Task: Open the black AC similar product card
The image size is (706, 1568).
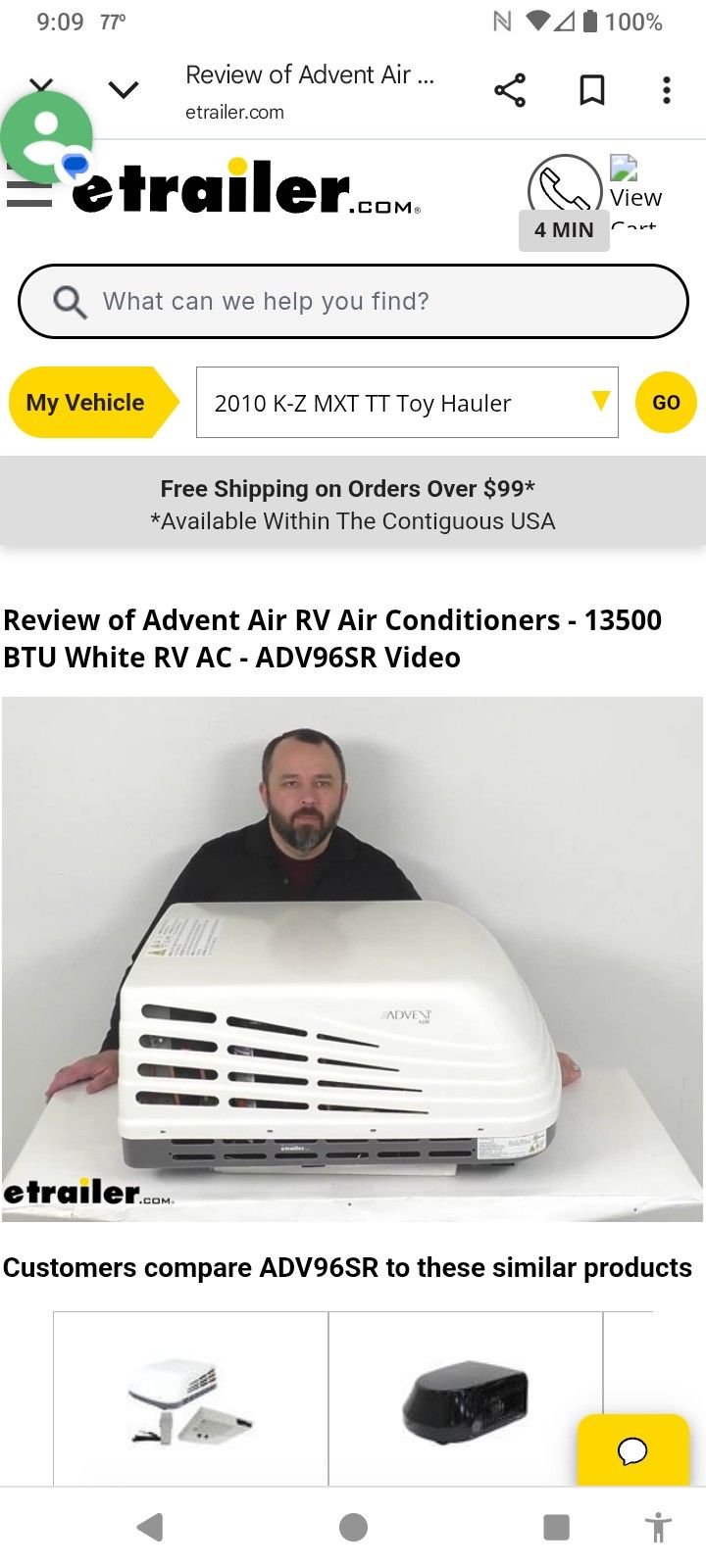Action: (466, 1399)
